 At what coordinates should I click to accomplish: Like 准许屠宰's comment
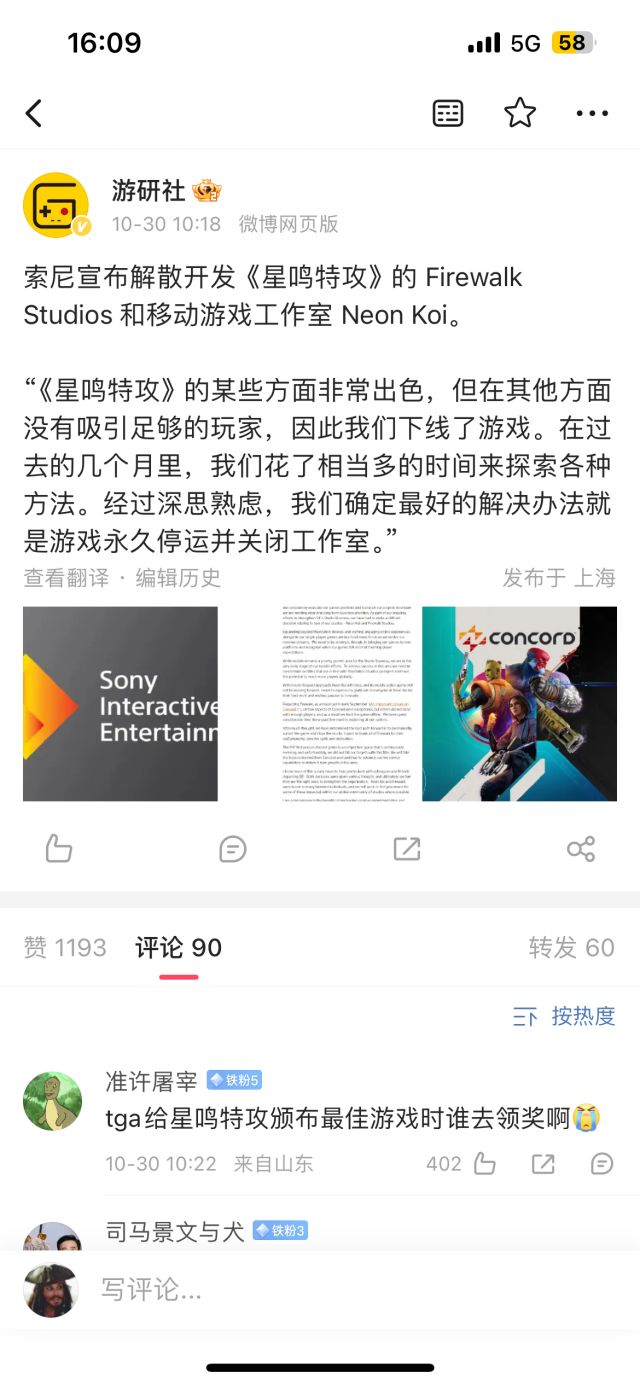pyautogui.click(x=484, y=1163)
